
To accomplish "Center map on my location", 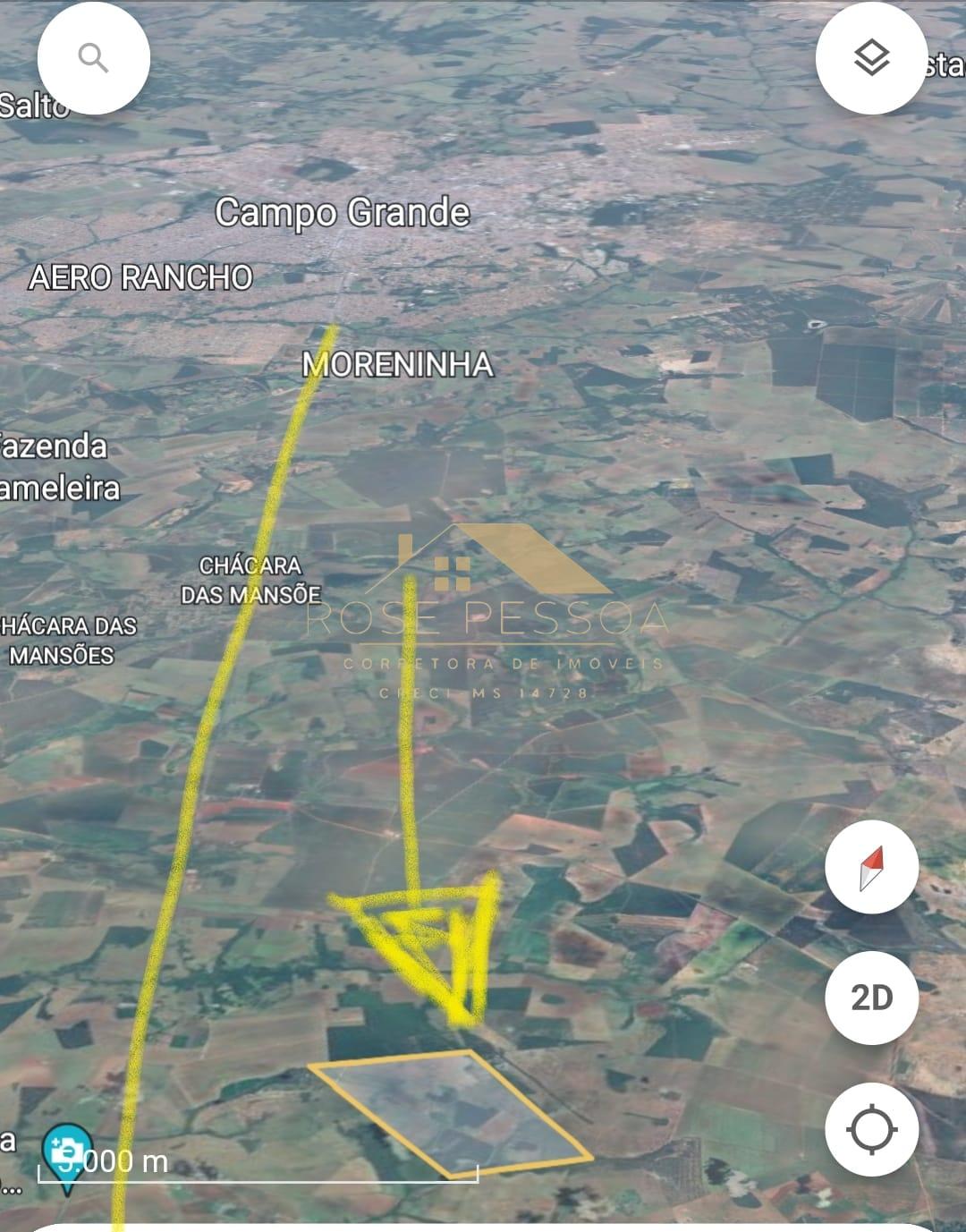I will 871,1129.
